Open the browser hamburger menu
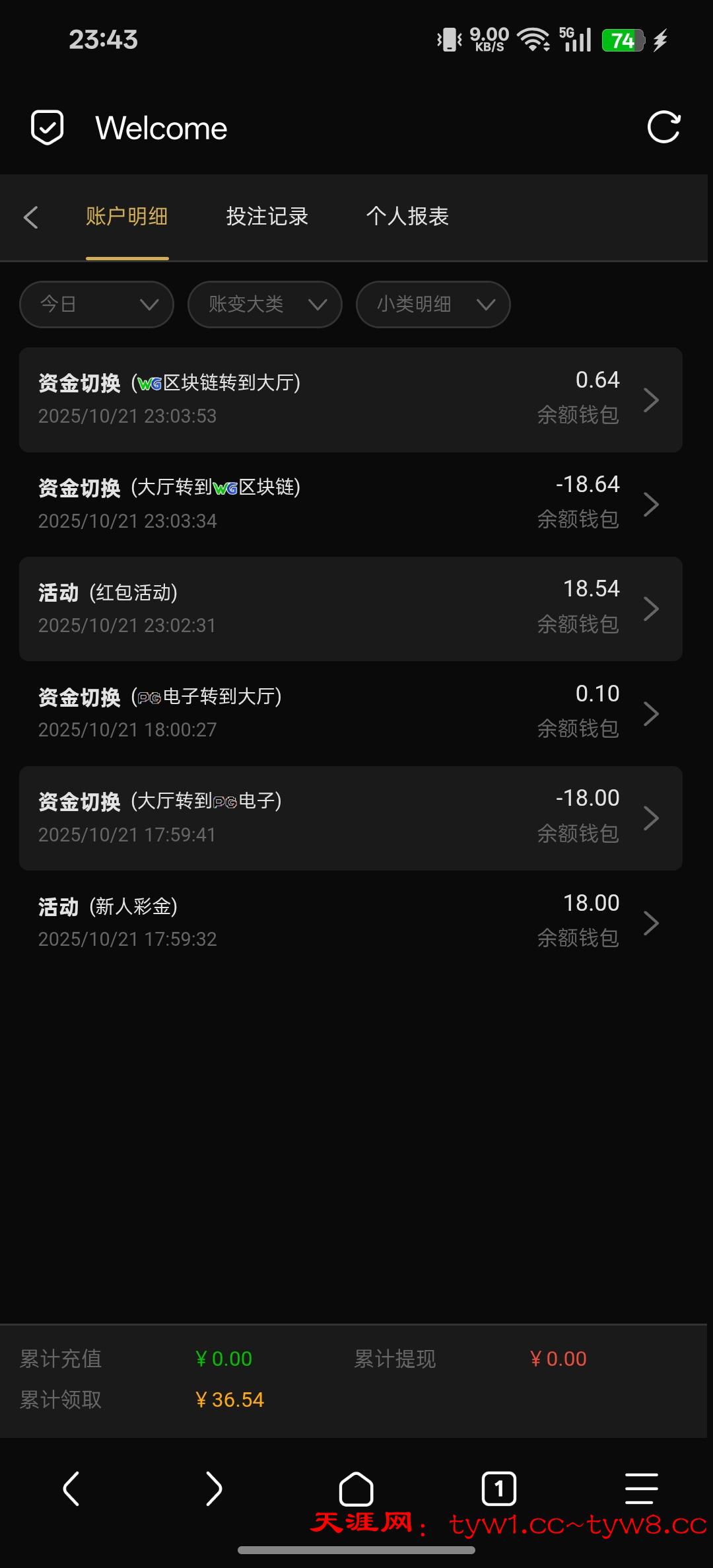 tap(641, 1489)
